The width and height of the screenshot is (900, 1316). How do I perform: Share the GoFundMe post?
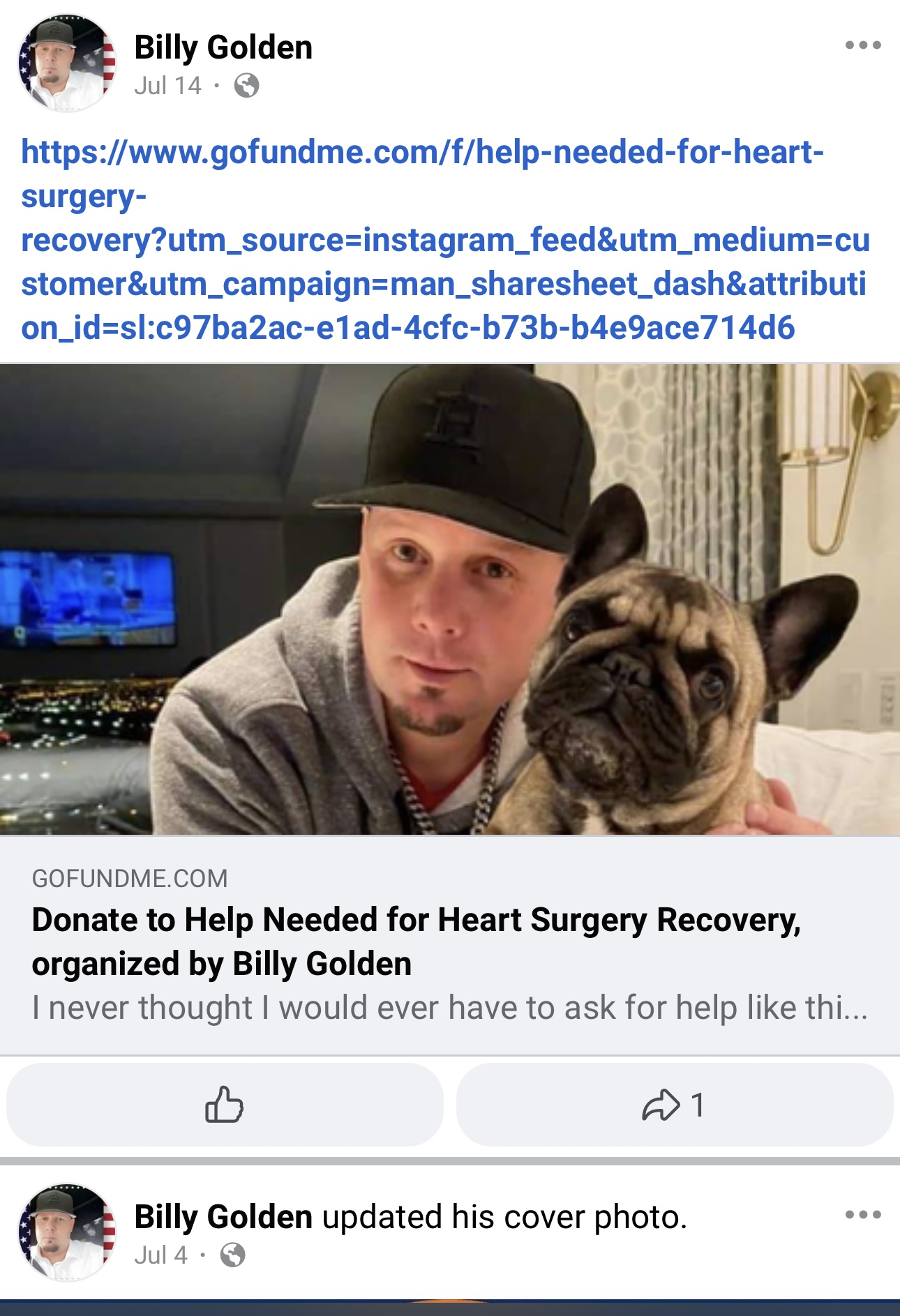(x=674, y=1105)
